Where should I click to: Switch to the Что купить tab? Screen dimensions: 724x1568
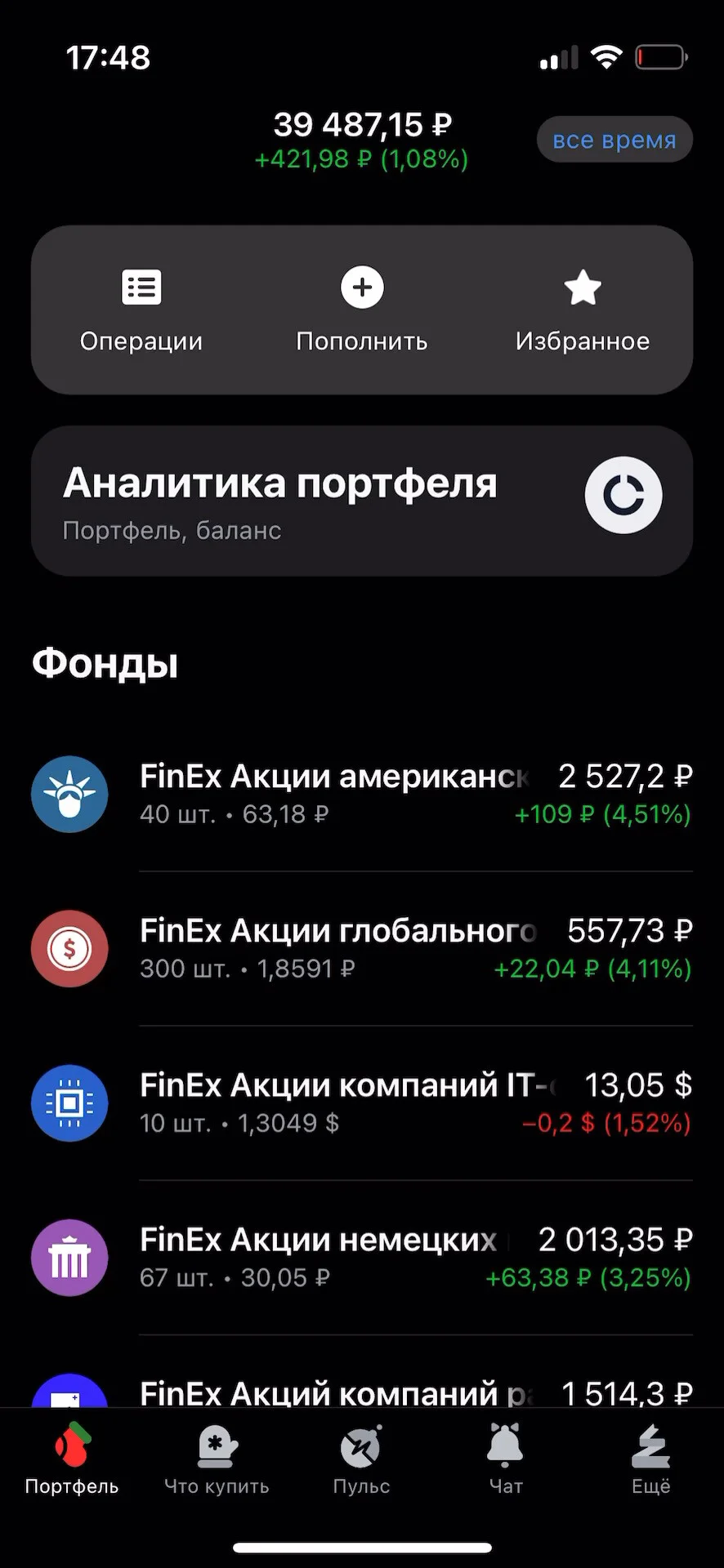[217, 1460]
